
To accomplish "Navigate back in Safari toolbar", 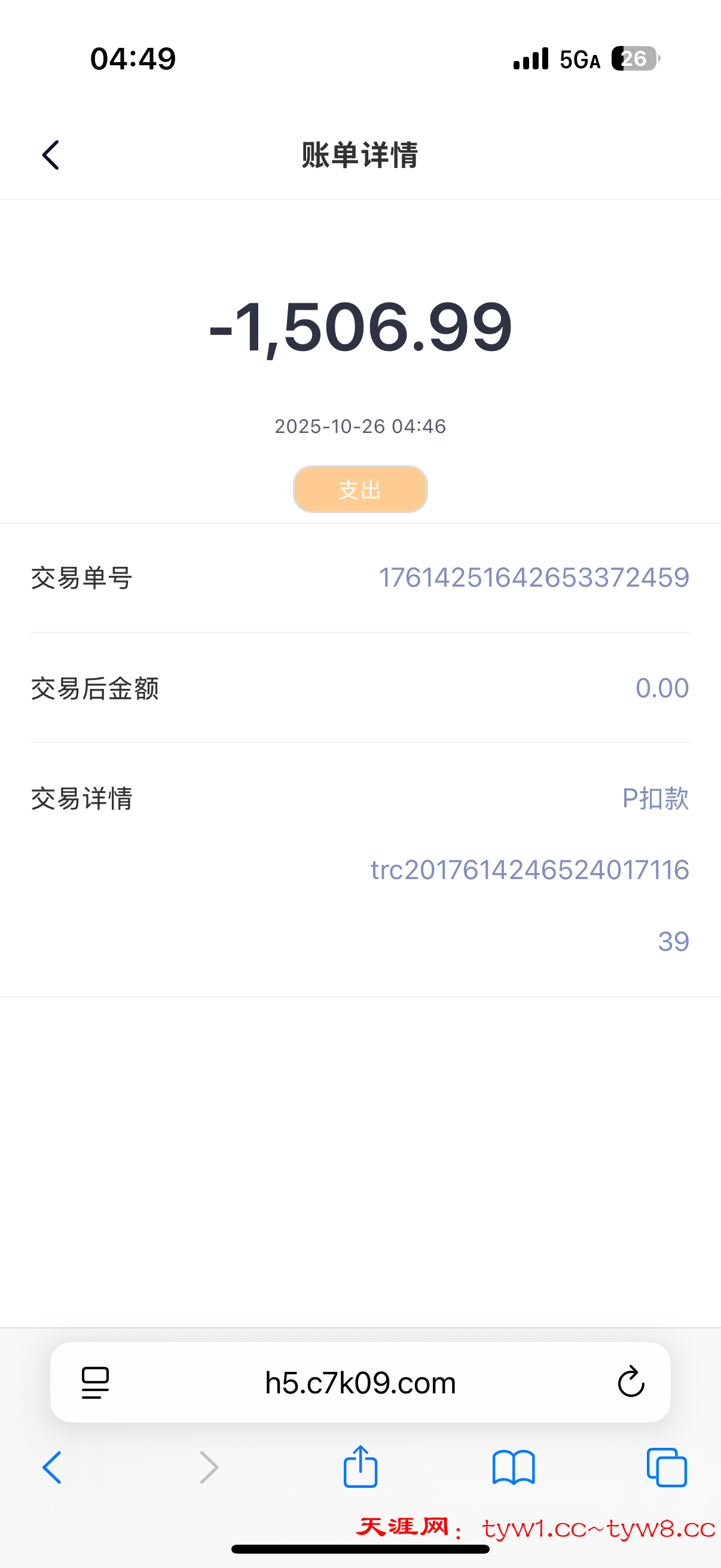I will coord(53,1468).
